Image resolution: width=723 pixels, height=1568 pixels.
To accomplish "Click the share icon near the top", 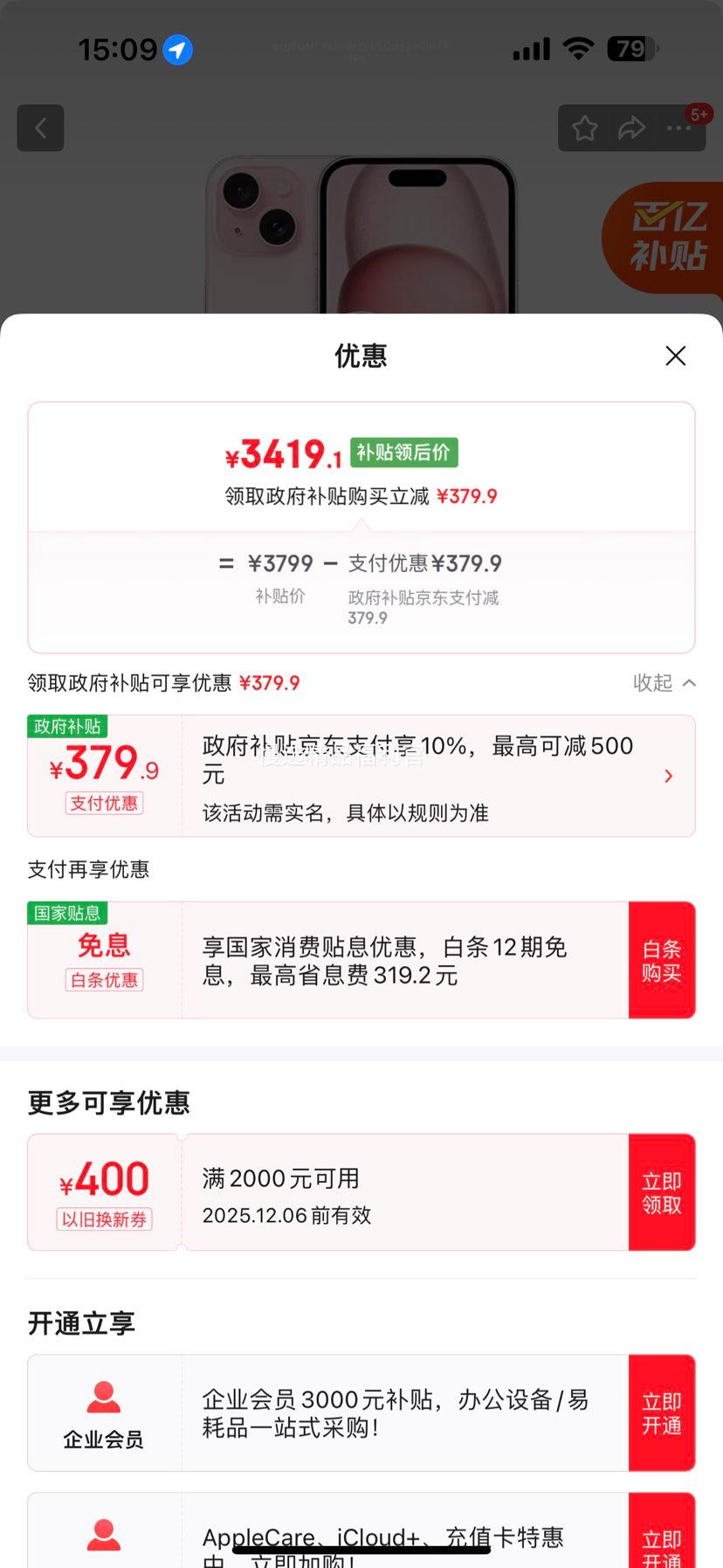I will 630,128.
